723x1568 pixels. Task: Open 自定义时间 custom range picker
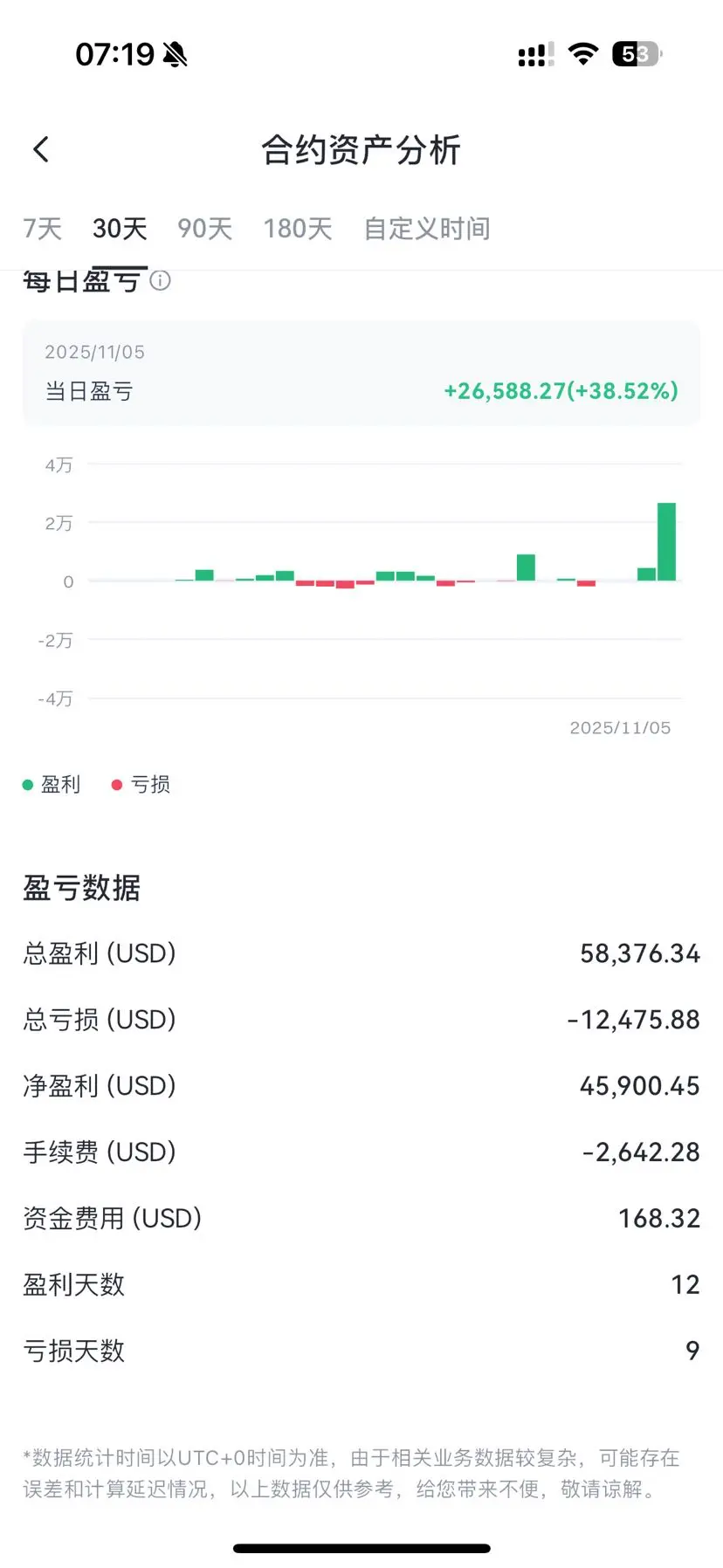click(x=427, y=229)
